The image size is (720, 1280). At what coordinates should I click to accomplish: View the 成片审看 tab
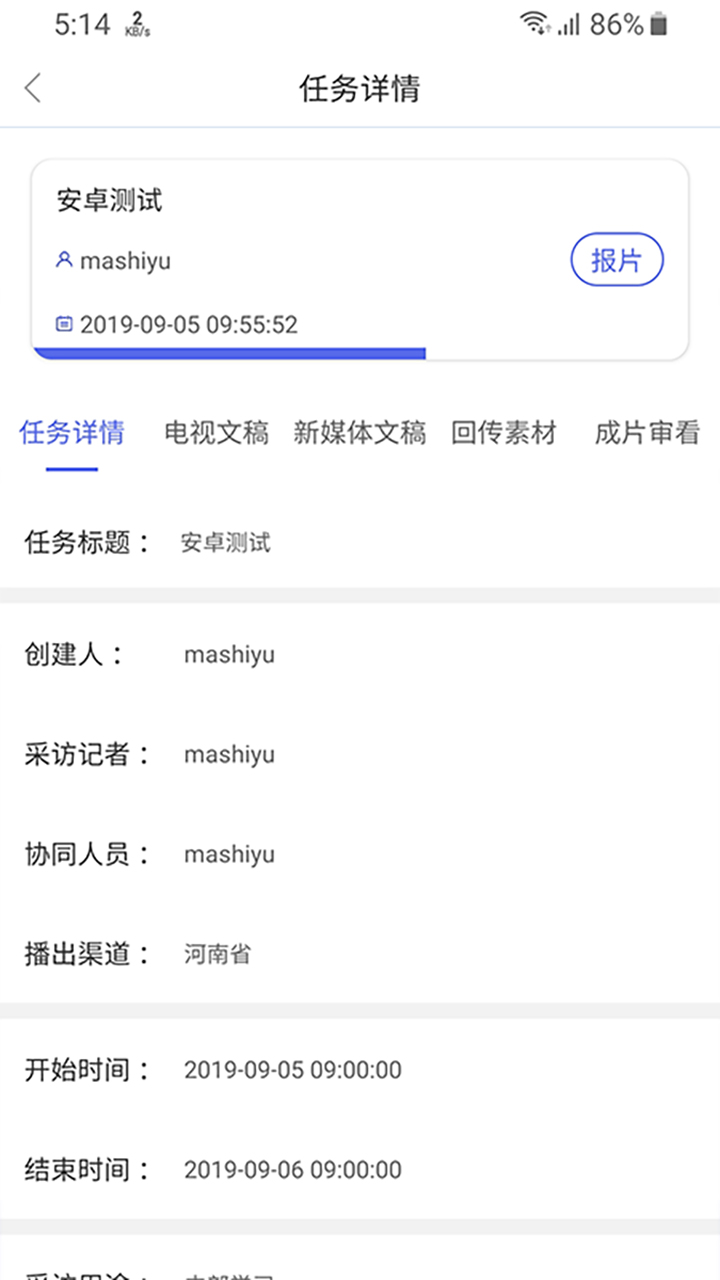click(x=647, y=433)
